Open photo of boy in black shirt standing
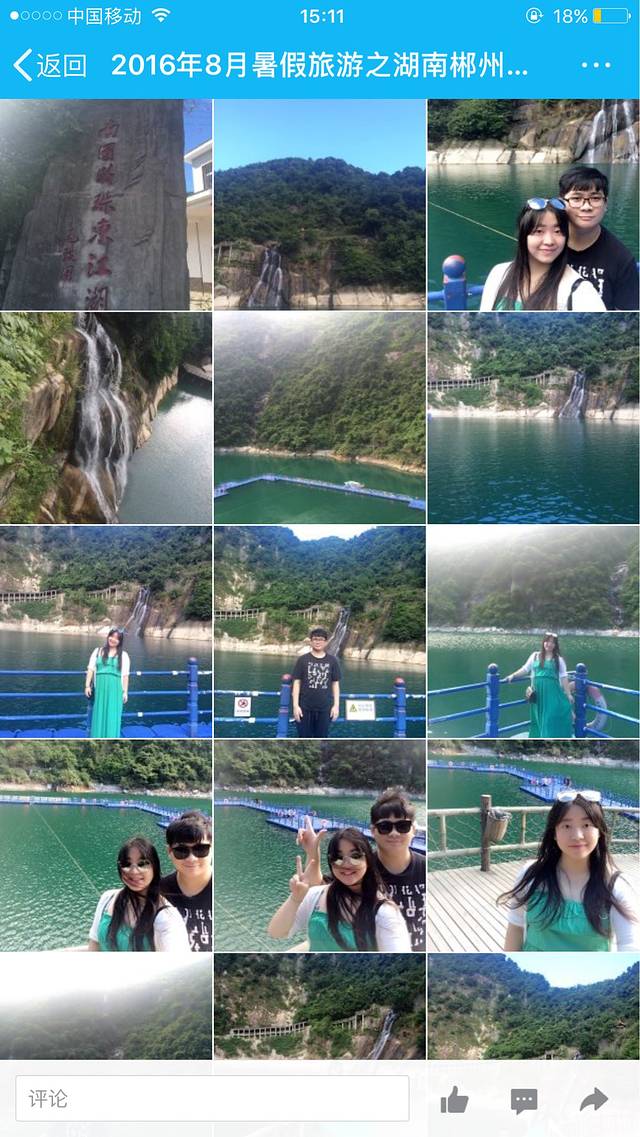The width and height of the screenshot is (640, 1137). pyautogui.click(x=319, y=632)
